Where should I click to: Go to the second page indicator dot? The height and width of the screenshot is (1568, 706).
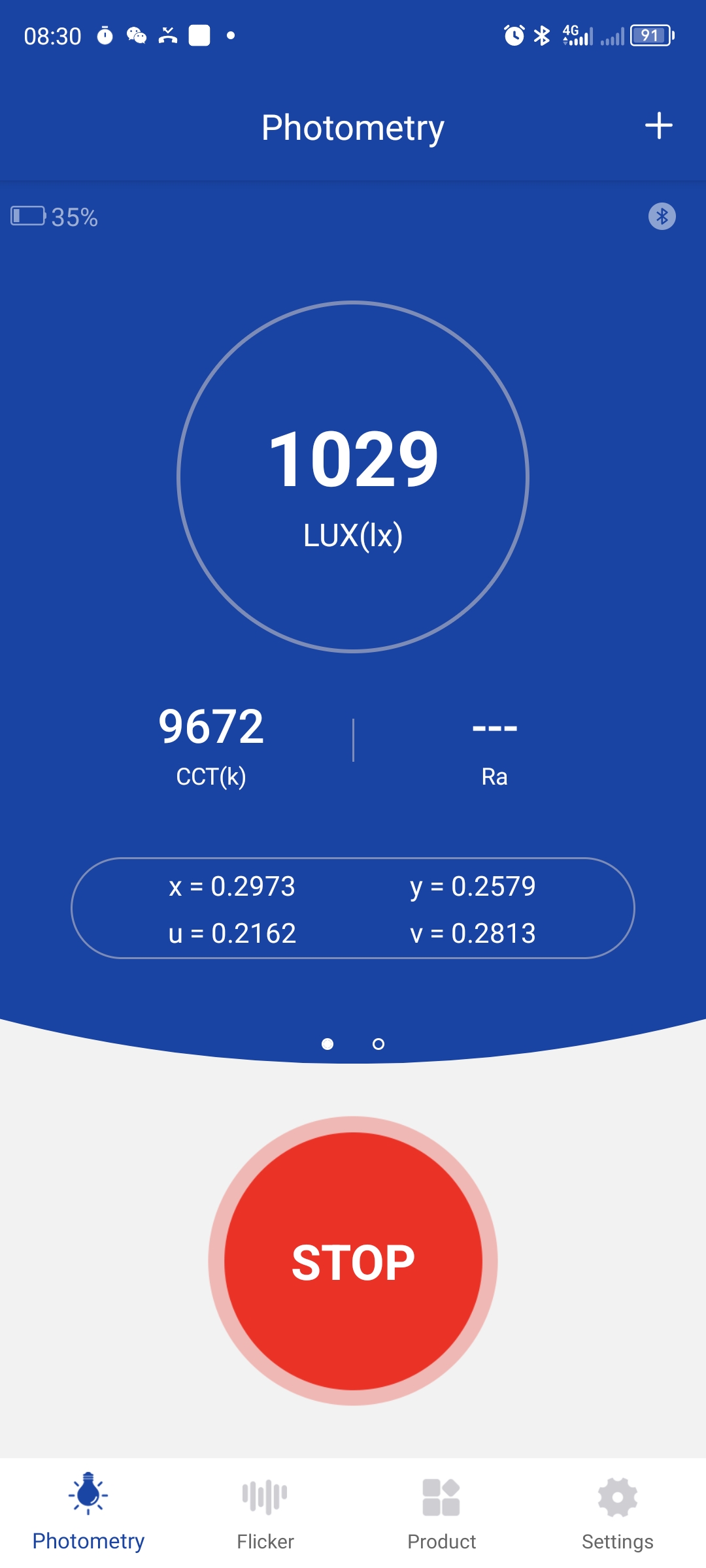click(x=378, y=1044)
